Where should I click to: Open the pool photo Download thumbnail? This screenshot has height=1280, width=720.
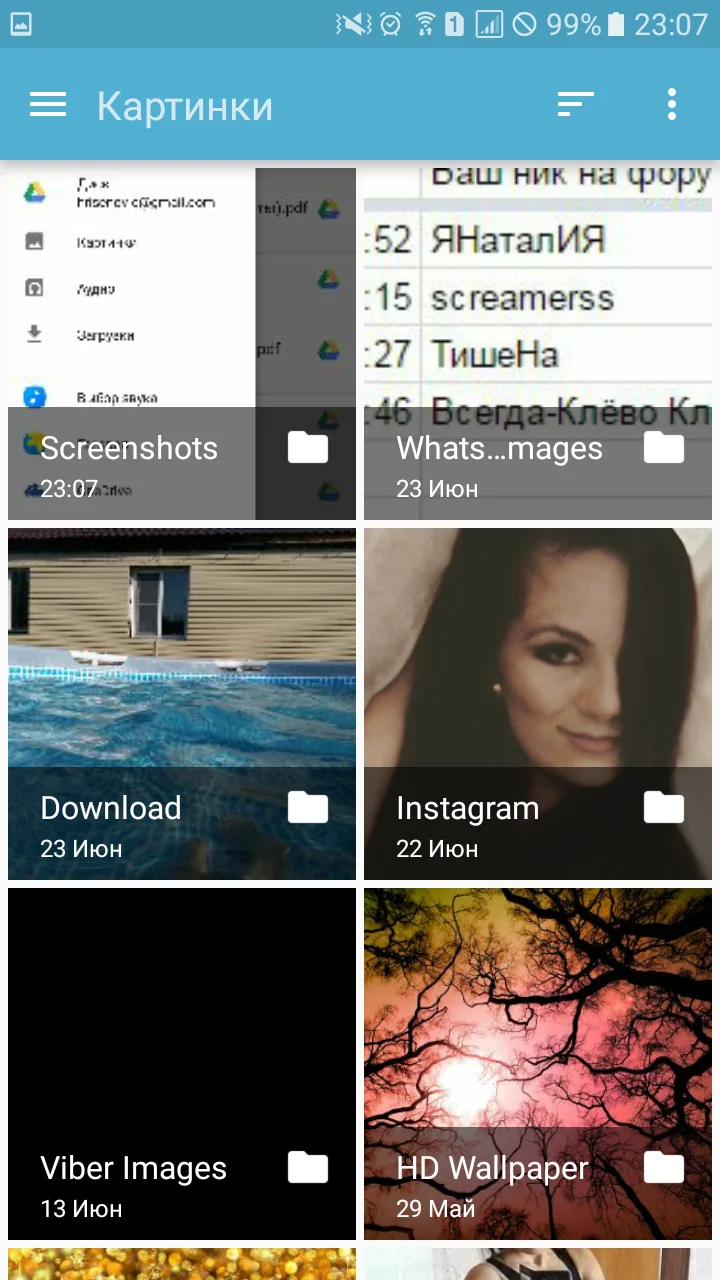(x=180, y=650)
